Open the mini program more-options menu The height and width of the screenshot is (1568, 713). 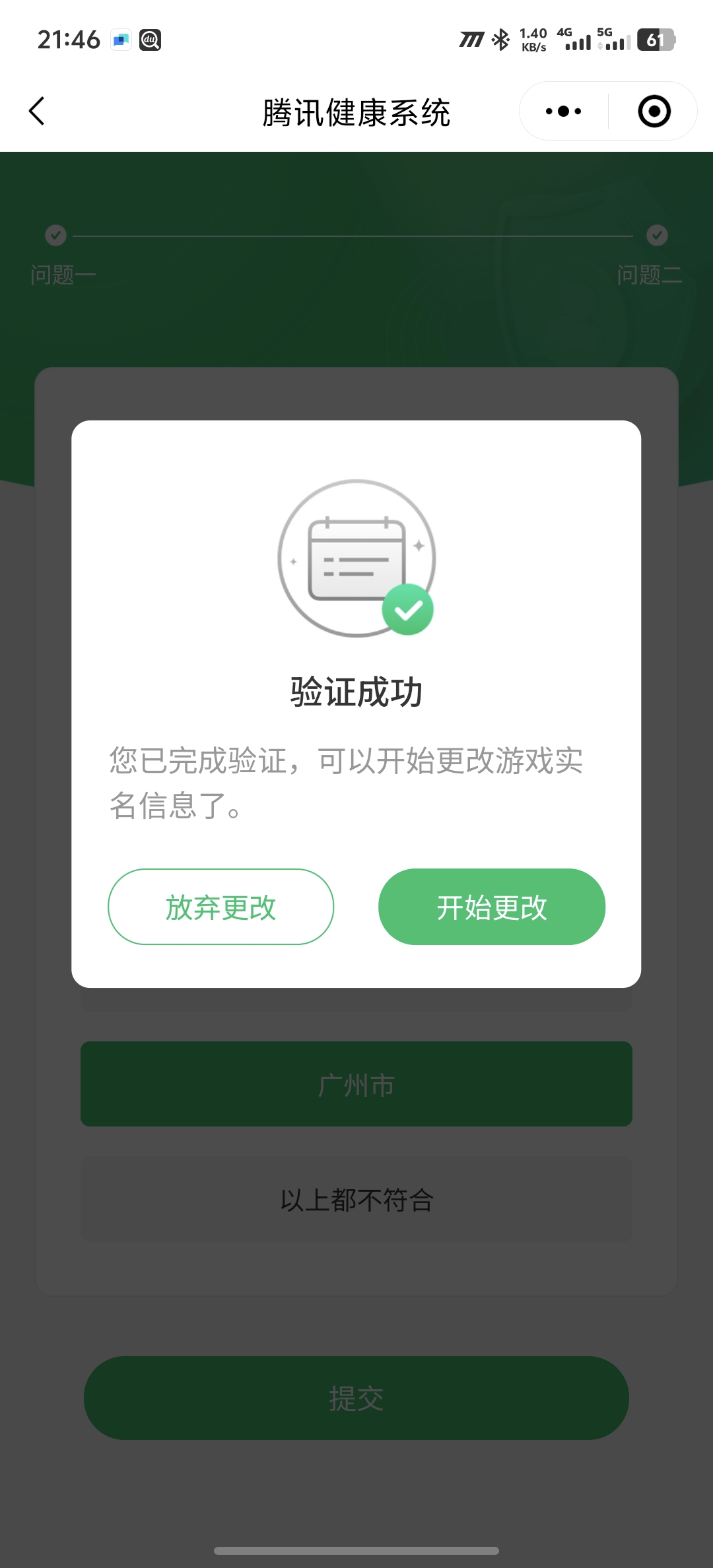[x=563, y=112]
